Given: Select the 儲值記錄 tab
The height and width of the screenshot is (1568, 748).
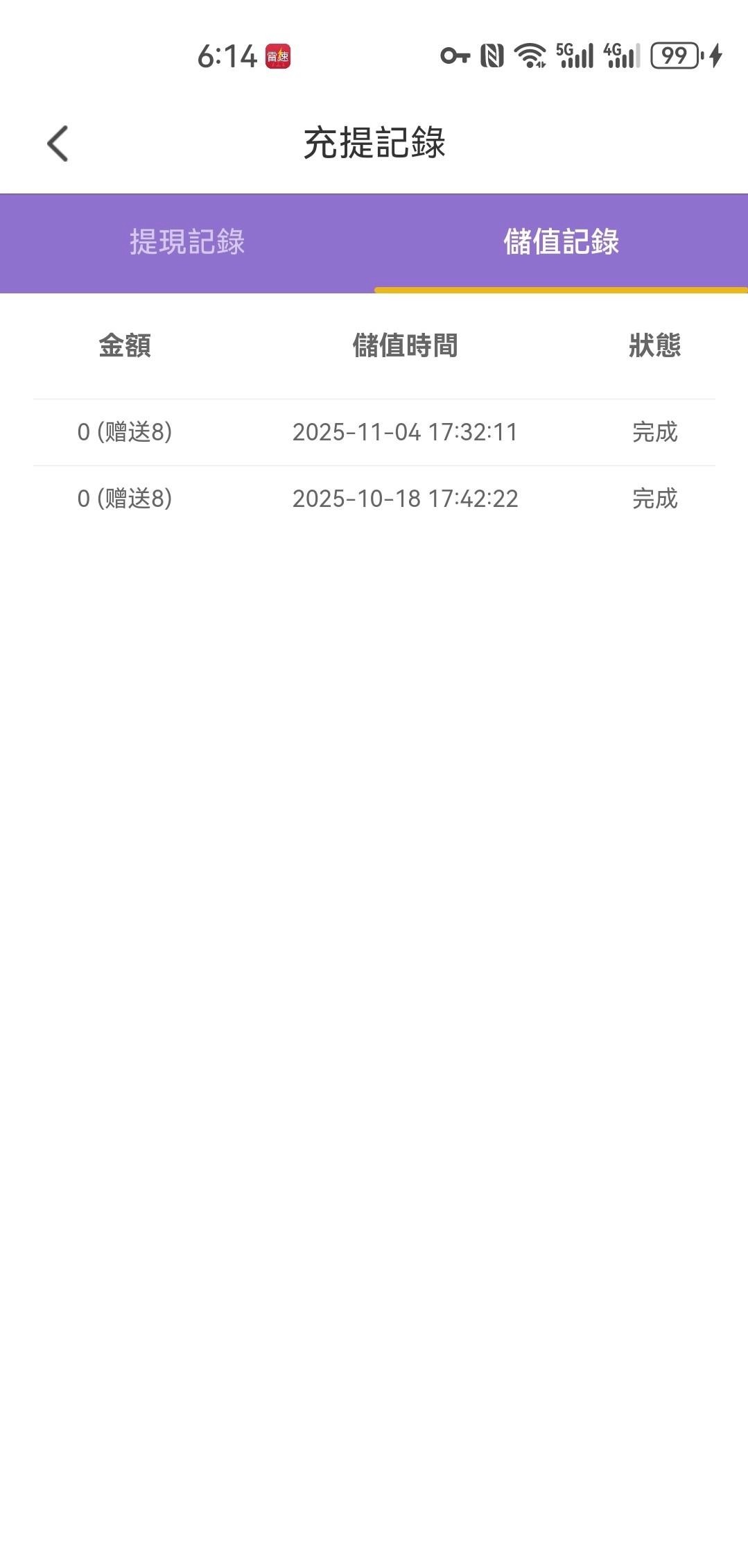Looking at the screenshot, I should (561, 242).
